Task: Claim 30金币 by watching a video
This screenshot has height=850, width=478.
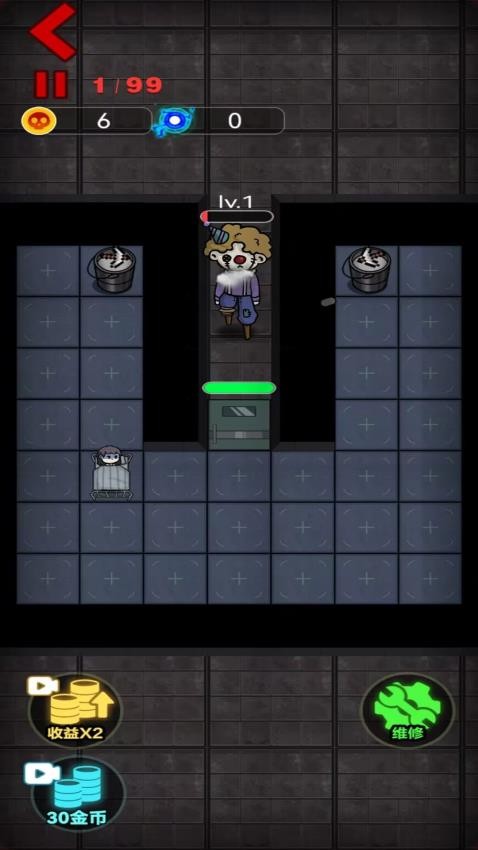Action: coord(76,794)
